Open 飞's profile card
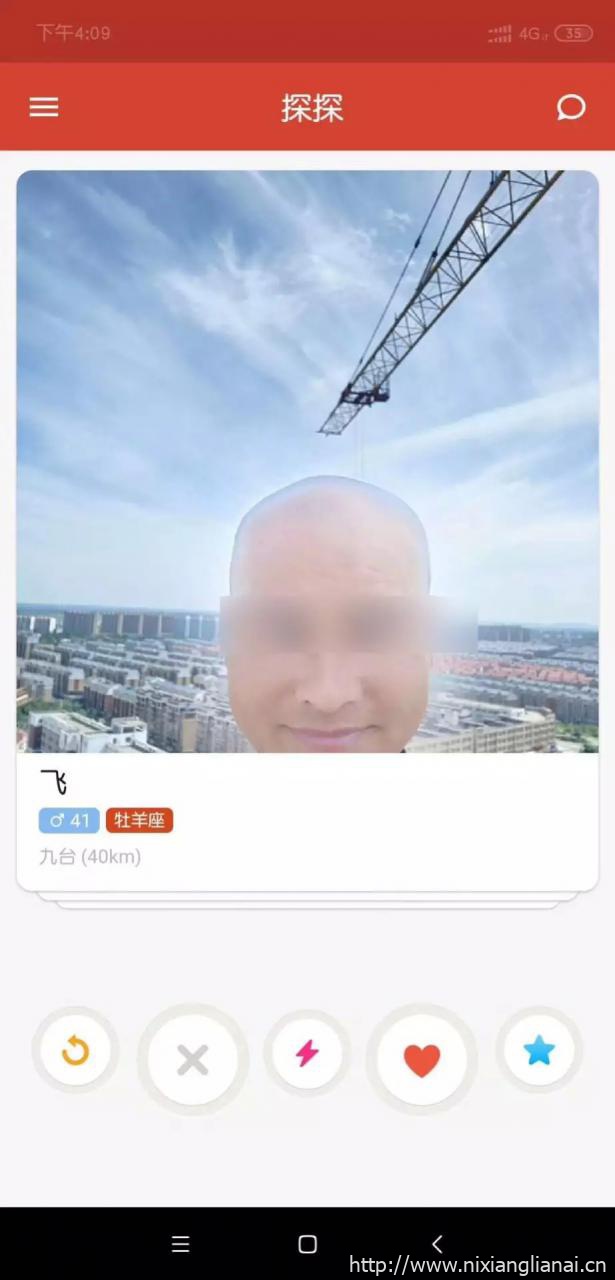 [x=307, y=530]
